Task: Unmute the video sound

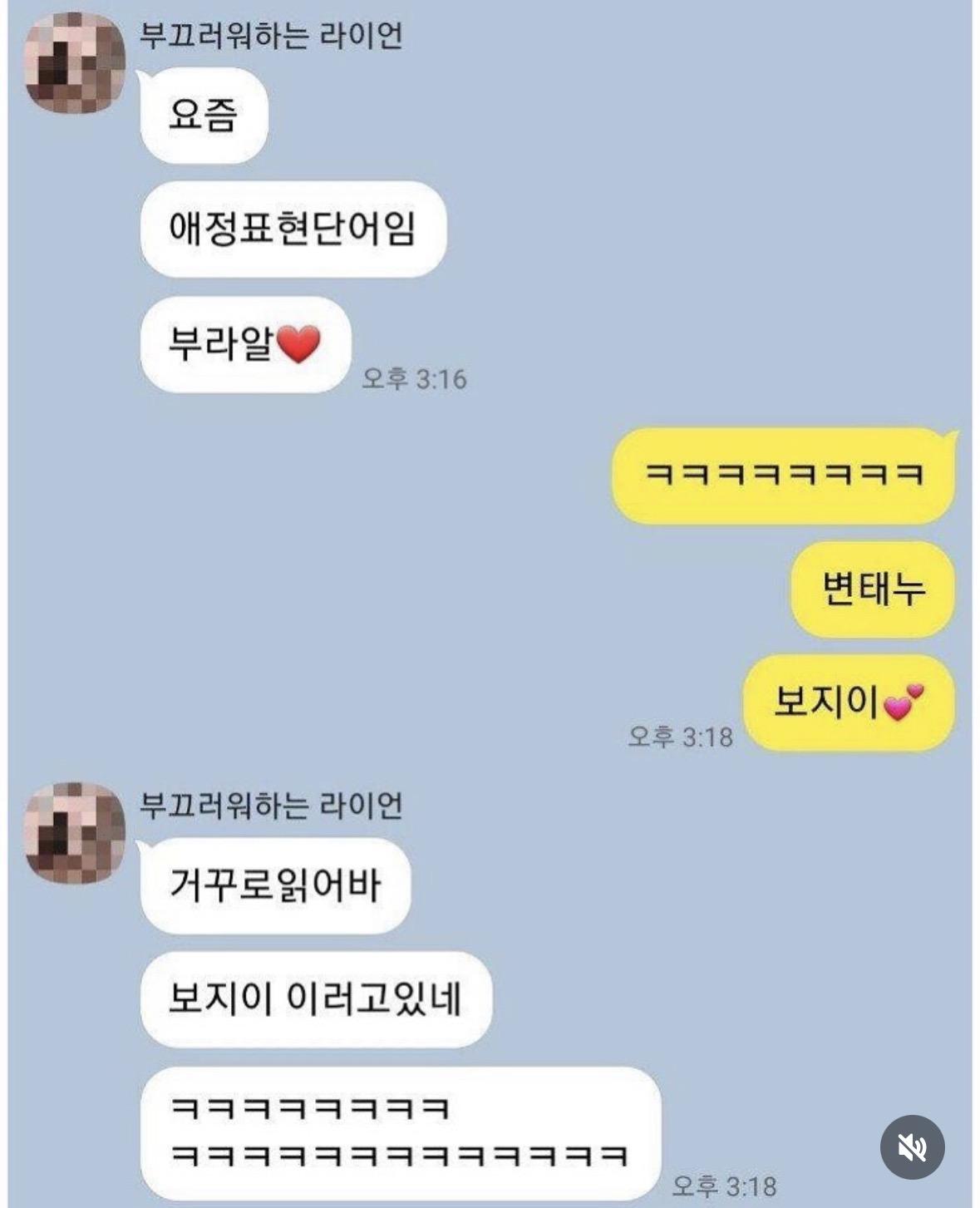Action: (x=912, y=1147)
